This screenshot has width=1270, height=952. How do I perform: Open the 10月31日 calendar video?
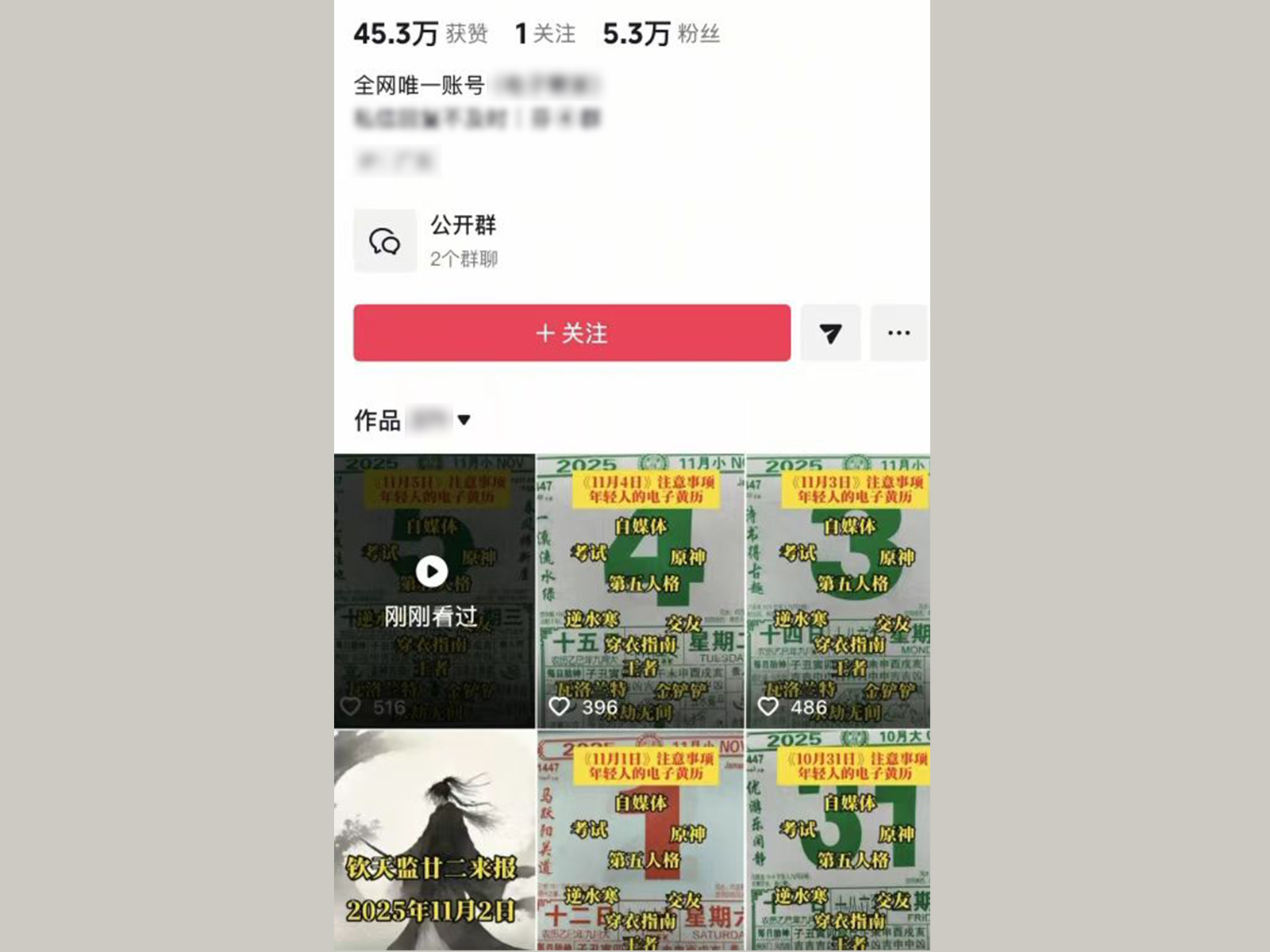[838, 841]
